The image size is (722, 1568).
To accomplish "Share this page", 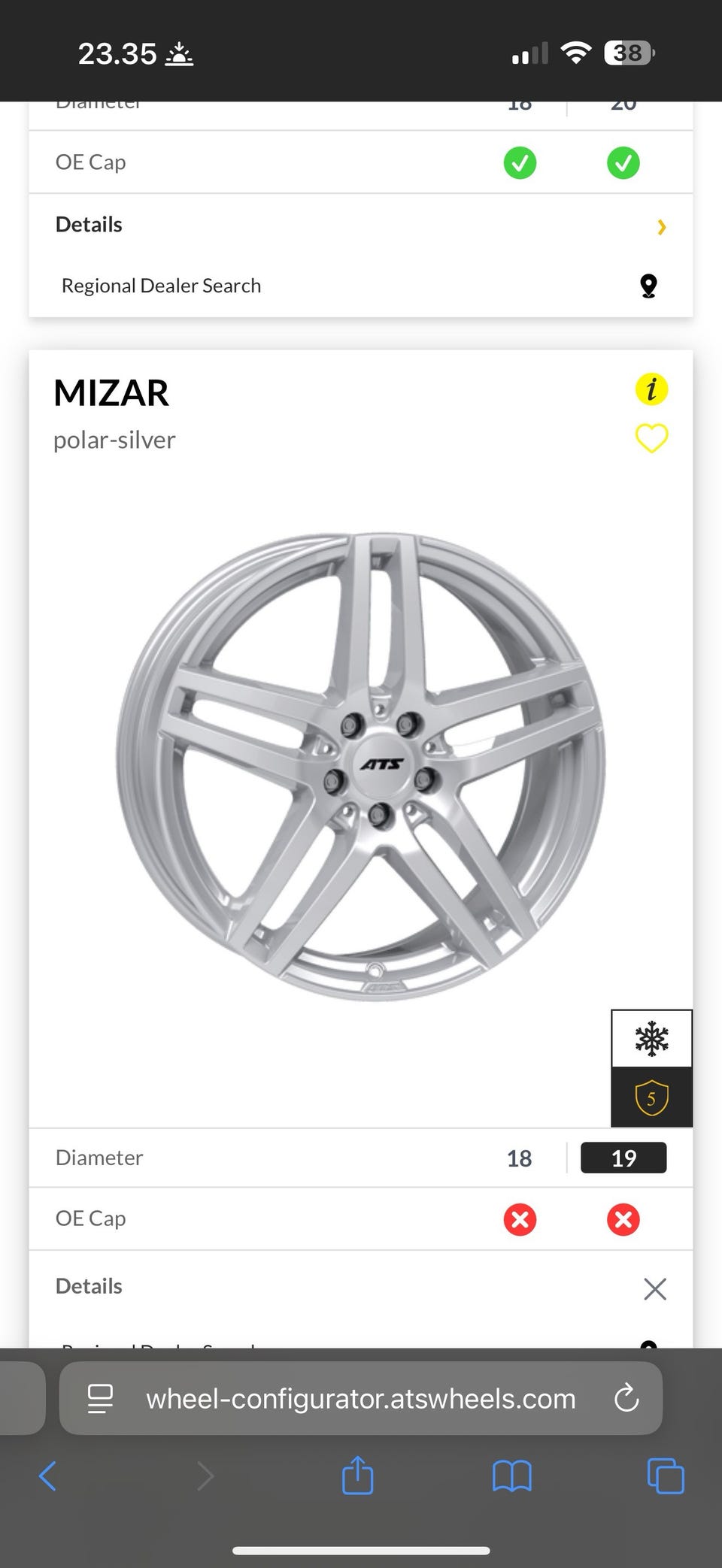I will coord(357,1476).
